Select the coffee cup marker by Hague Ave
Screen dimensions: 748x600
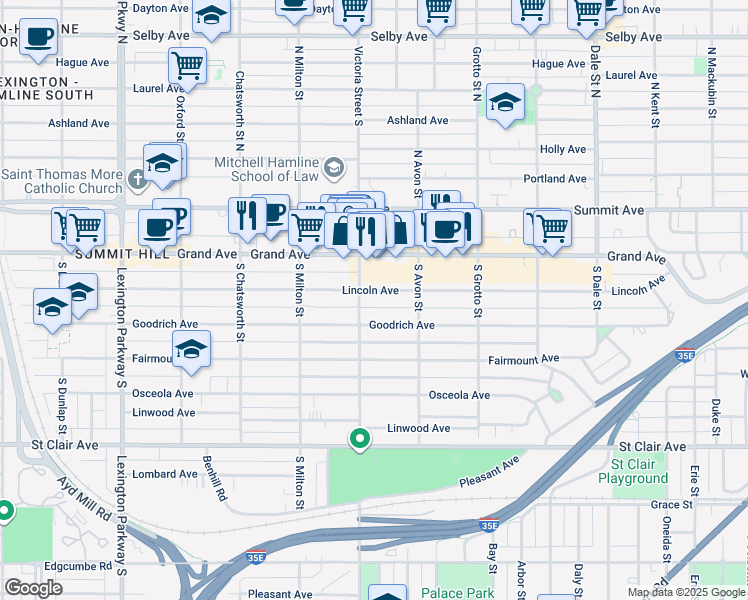click(x=39, y=38)
